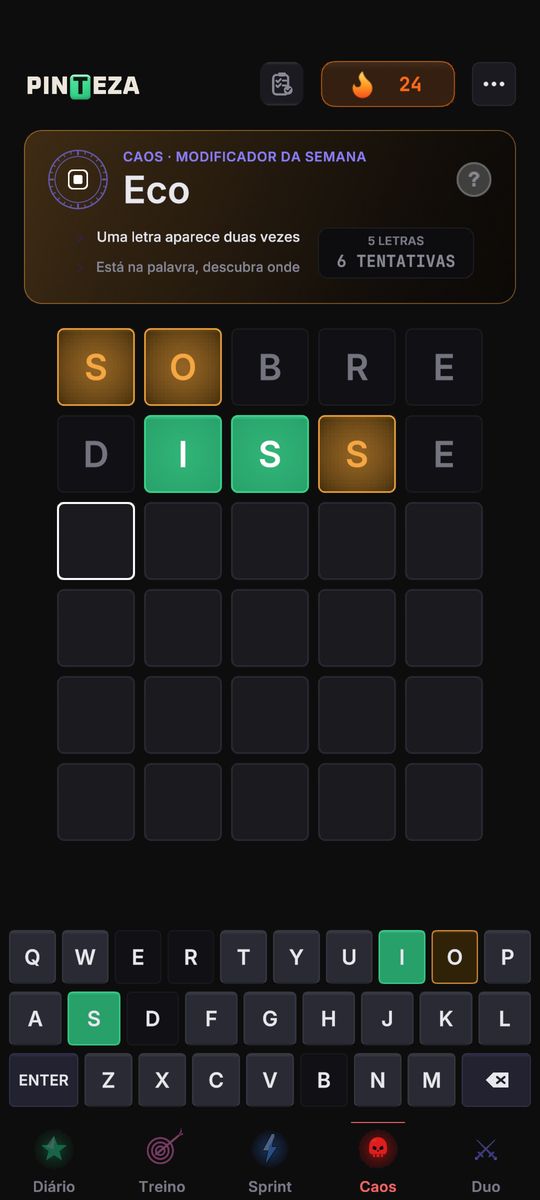This screenshot has height=1200, width=540.
Task: Tap the letter C key
Action: [216, 1080]
